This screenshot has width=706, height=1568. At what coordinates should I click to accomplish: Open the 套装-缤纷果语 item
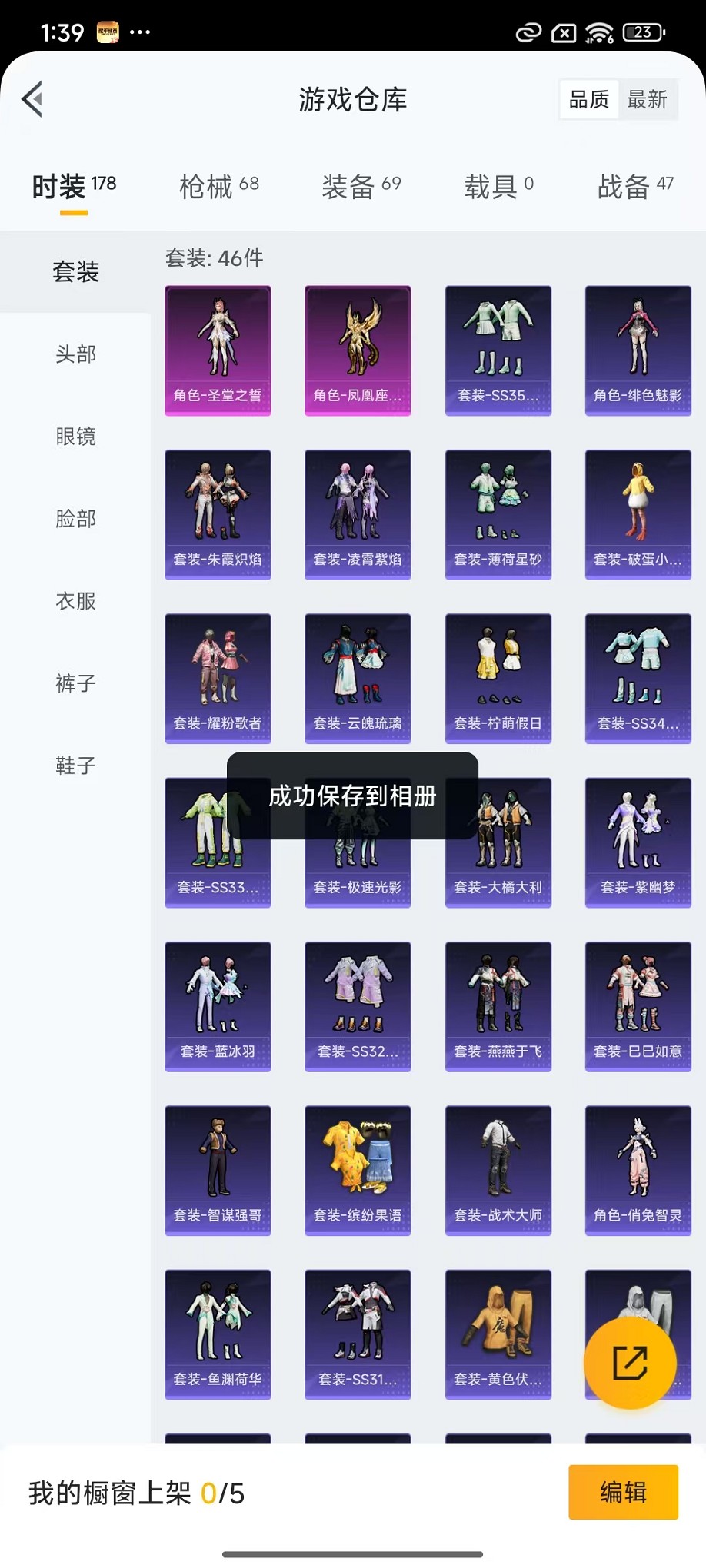click(x=358, y=1170)
